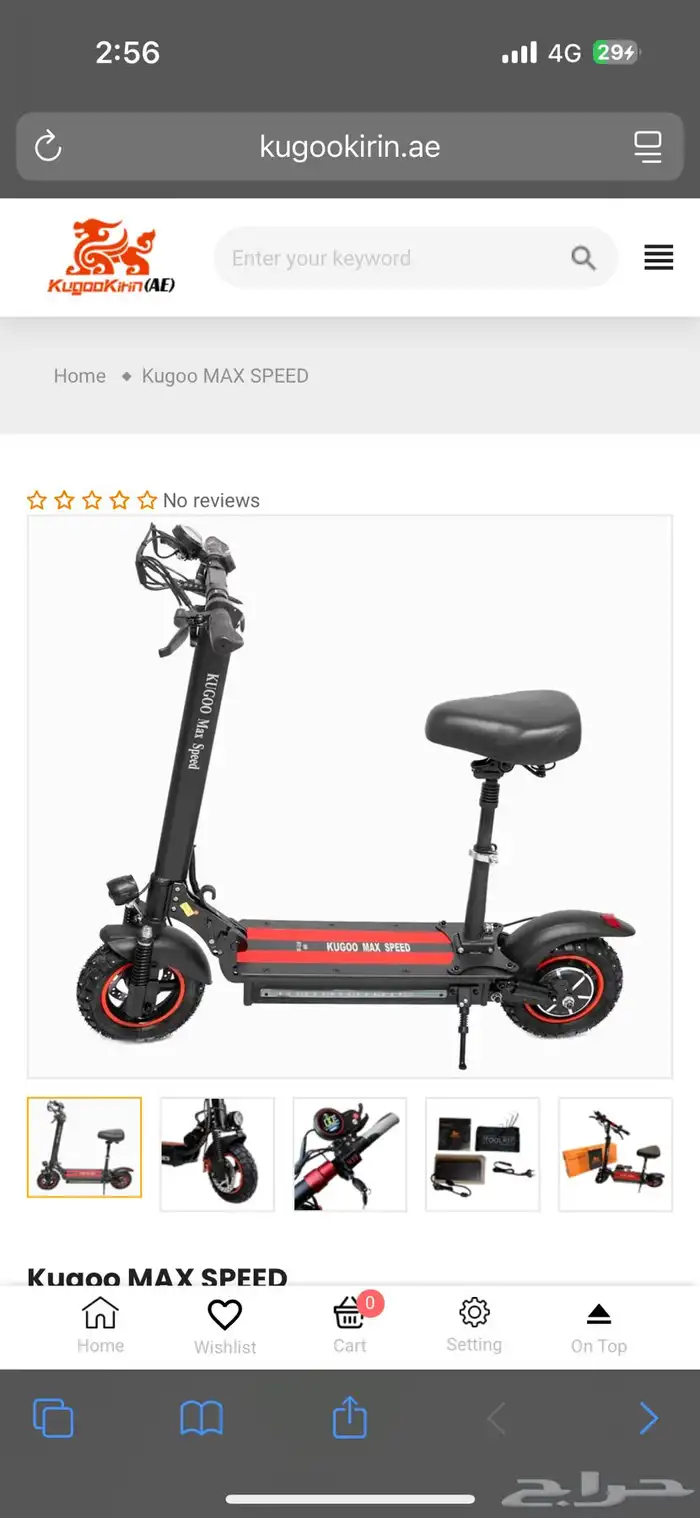Jump back with On Top

click(598, 1326)
